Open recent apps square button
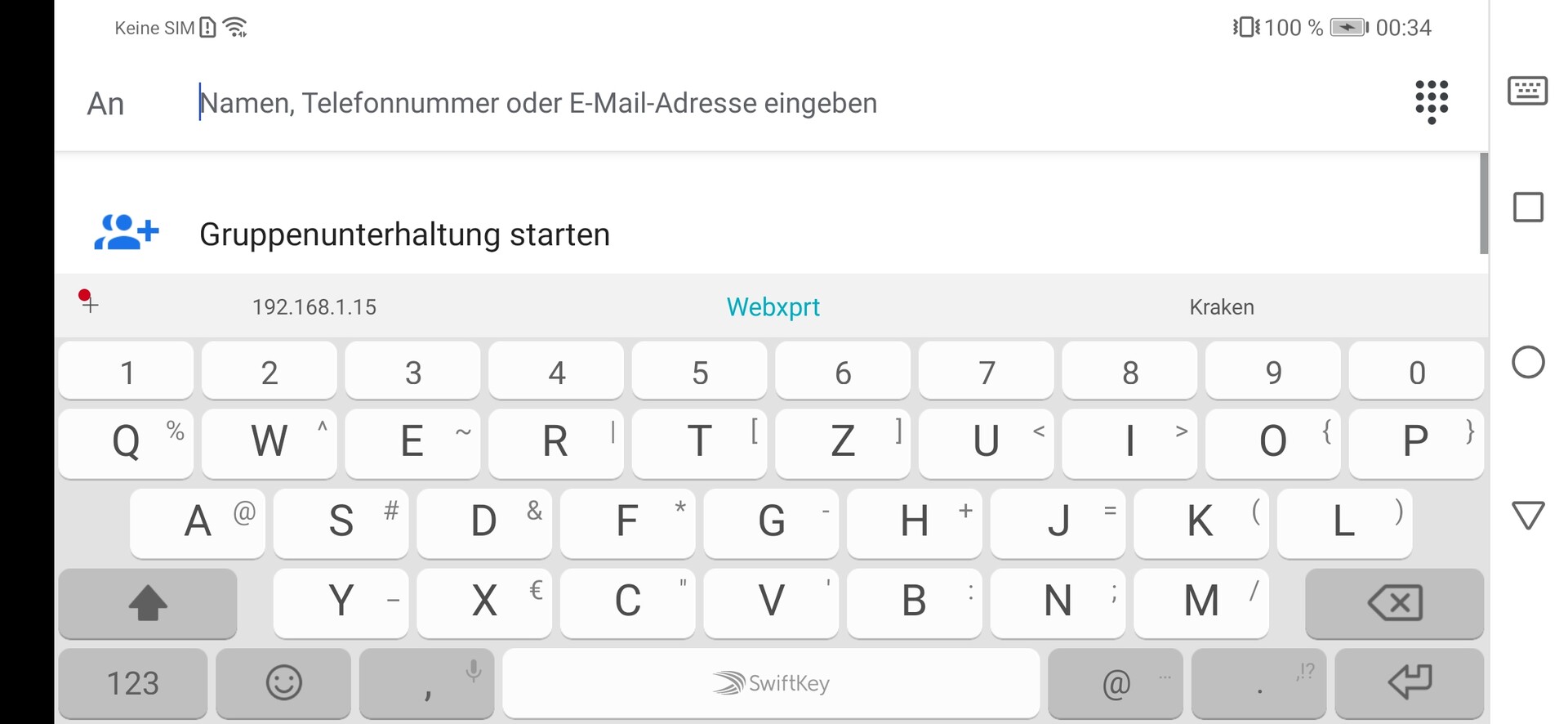Image resolution: width=1568 pixels, height=724 pixels. [1527, 208]
